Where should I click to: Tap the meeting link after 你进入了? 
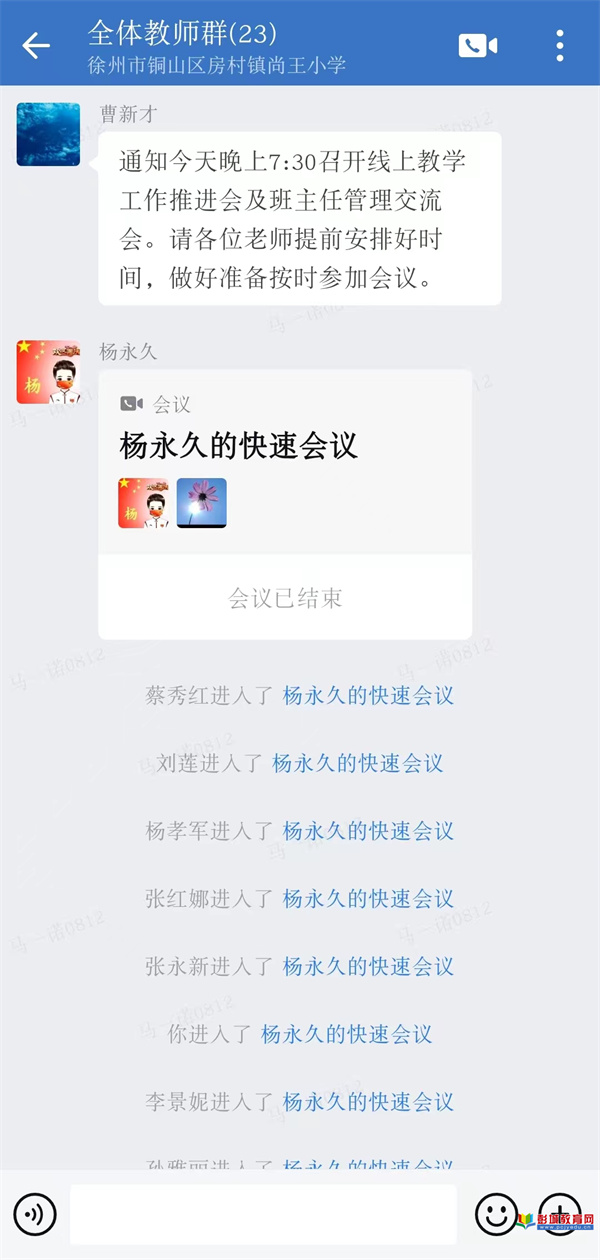pos(346,1034)
